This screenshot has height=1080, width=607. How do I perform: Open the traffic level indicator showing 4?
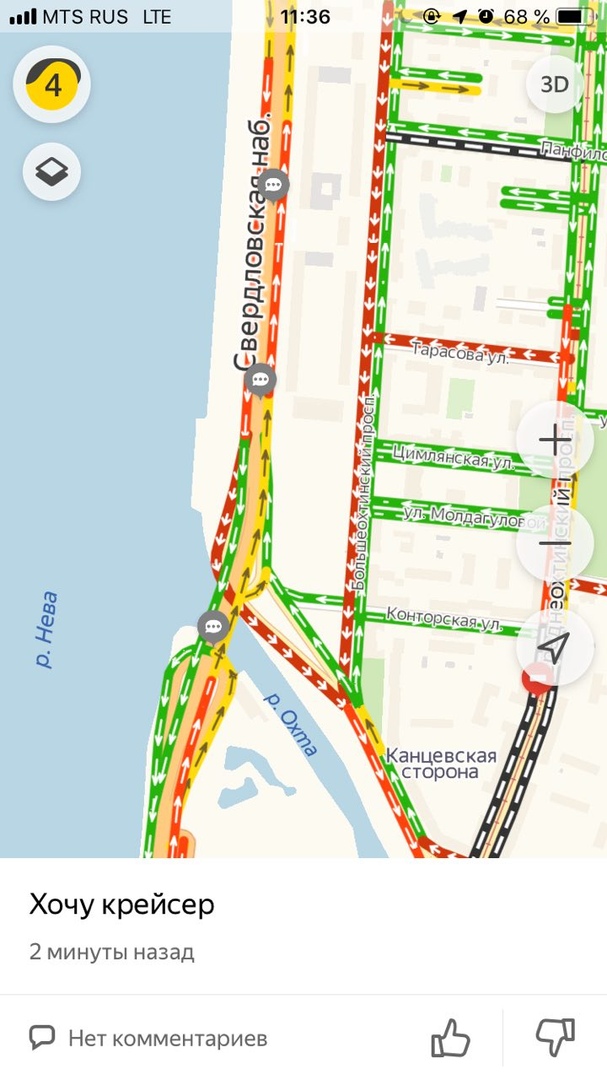(x=52, y=84)
